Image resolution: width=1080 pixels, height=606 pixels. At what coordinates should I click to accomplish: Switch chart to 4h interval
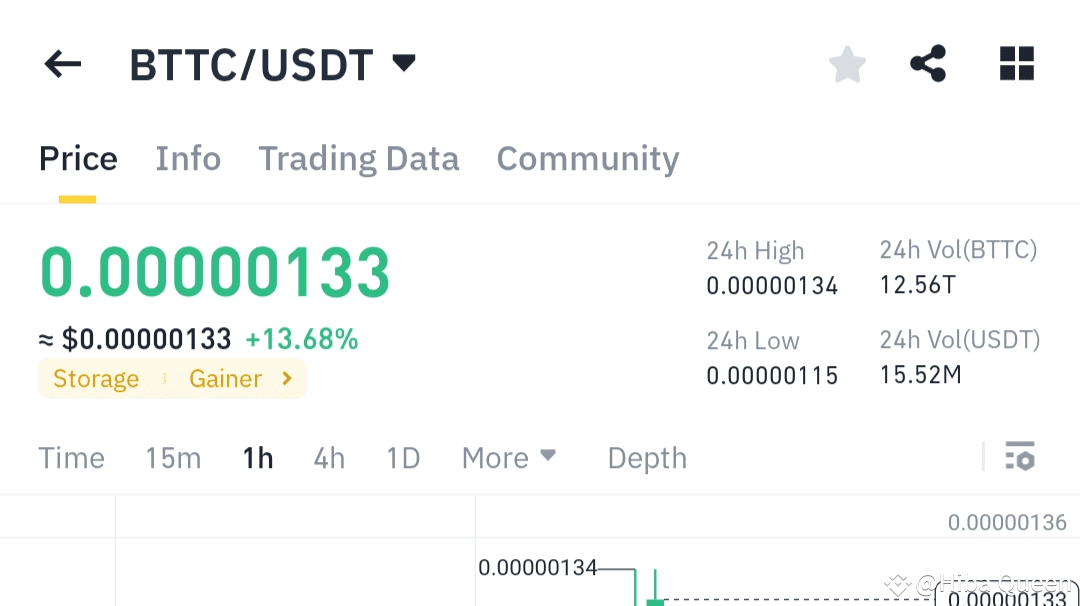[x=329, y=458]
